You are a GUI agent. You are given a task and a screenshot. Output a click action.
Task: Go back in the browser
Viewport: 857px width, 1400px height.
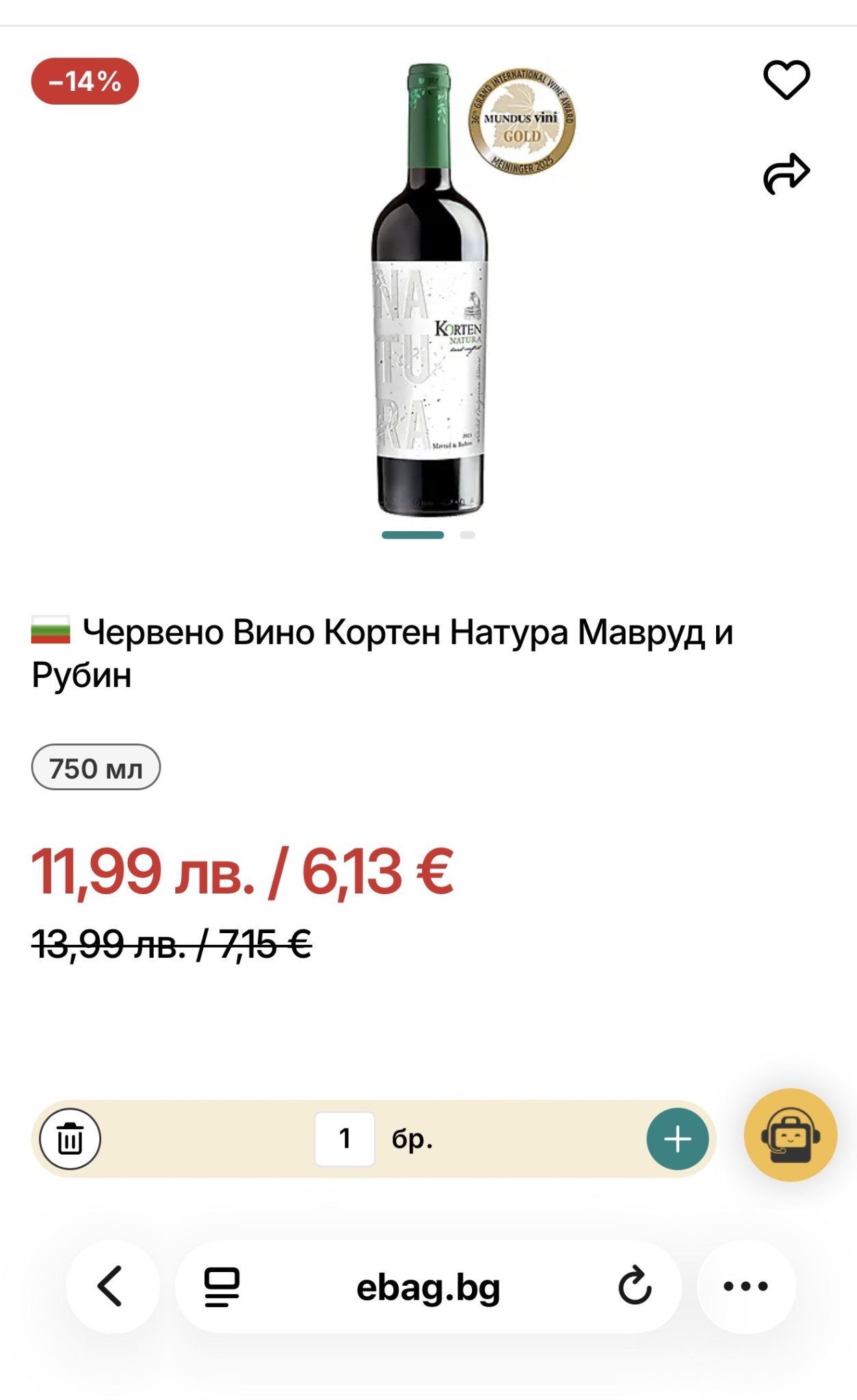(111, 1287)
